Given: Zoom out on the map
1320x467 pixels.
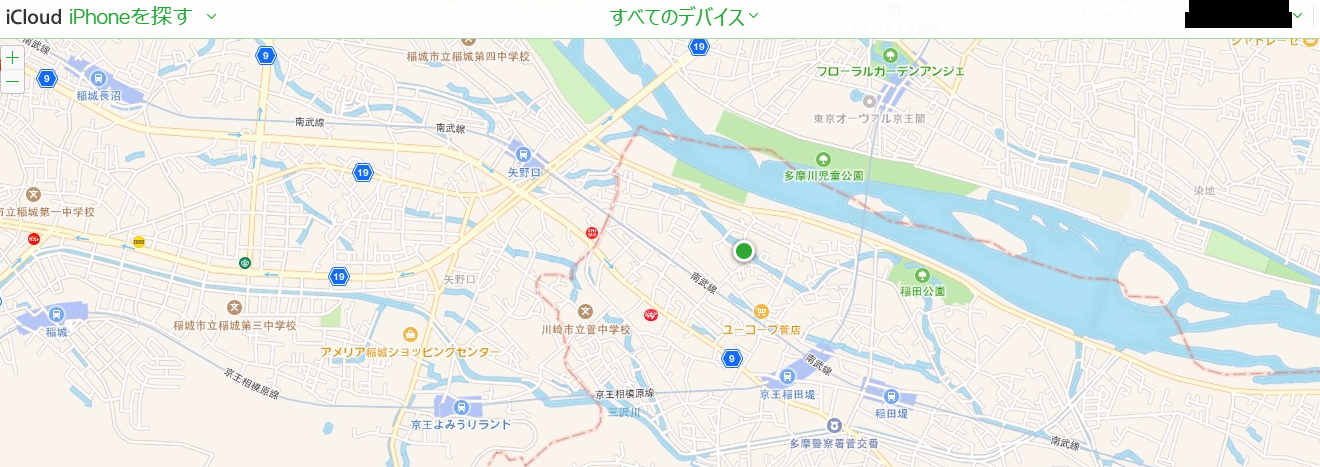Looking at the screenshot, I should (x=12, y=81).
